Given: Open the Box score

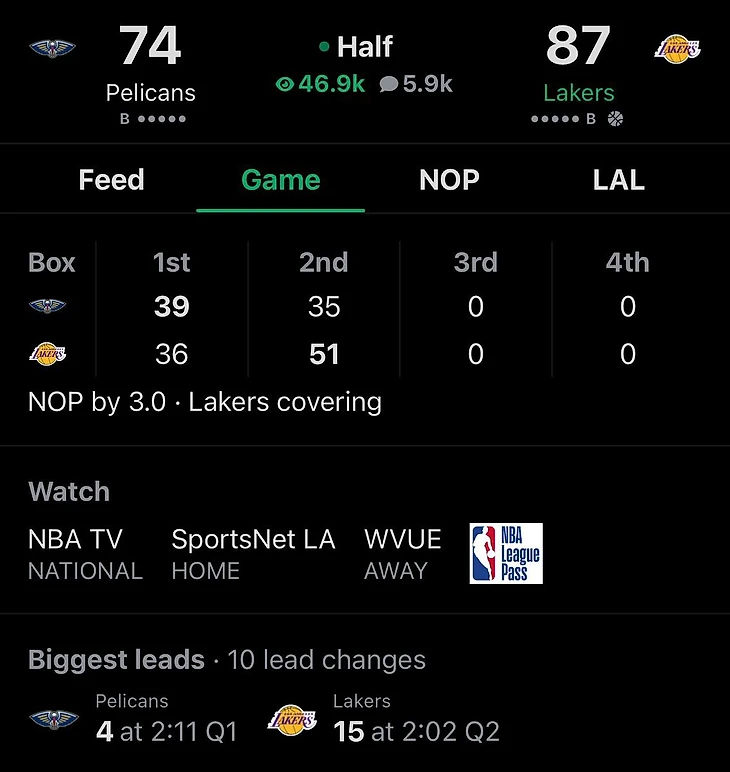Looking at the screenshot, I should pyautogui.click(x=52, y=263).
